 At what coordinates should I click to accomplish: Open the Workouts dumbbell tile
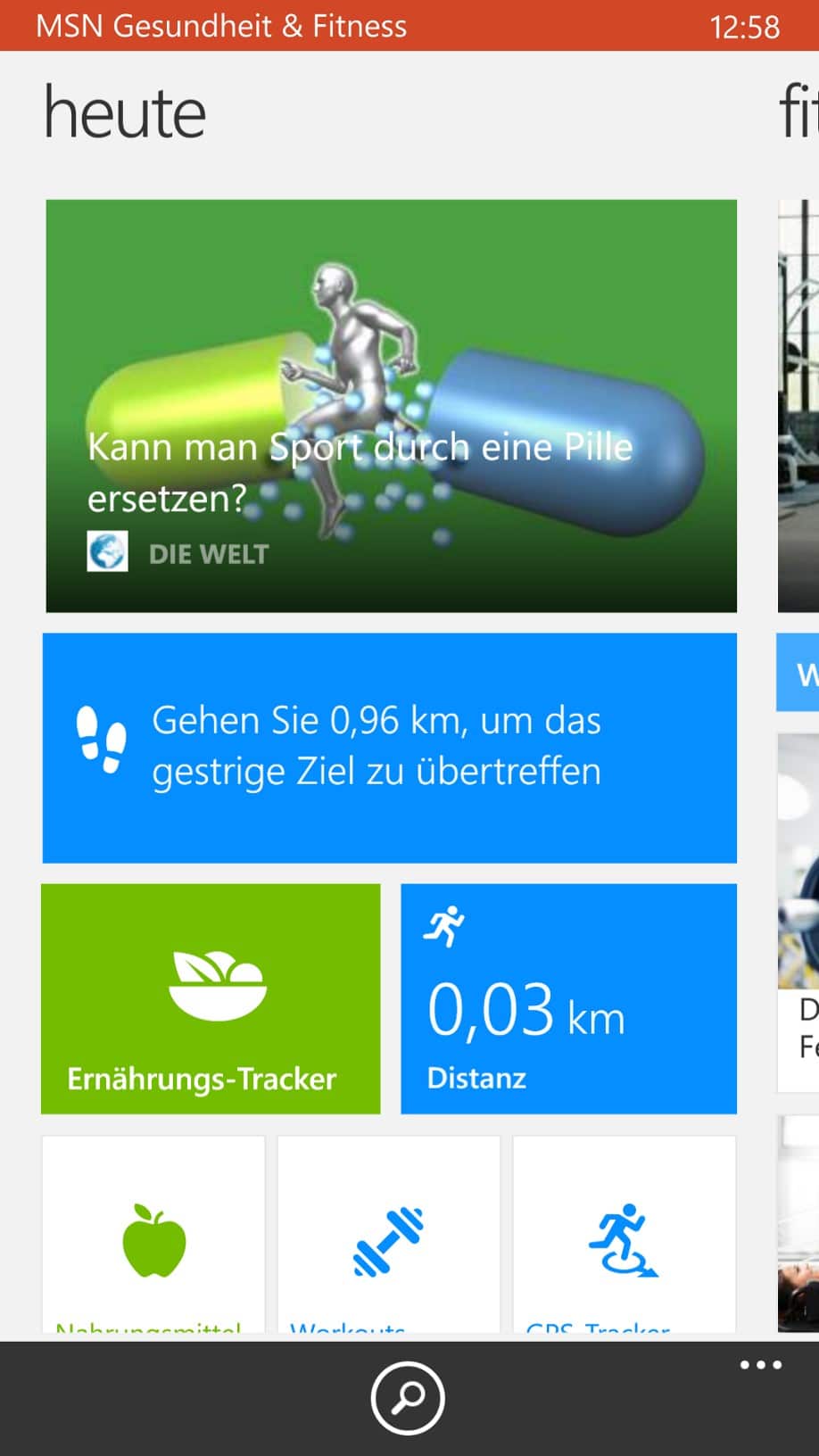(x=388, y=1236)
